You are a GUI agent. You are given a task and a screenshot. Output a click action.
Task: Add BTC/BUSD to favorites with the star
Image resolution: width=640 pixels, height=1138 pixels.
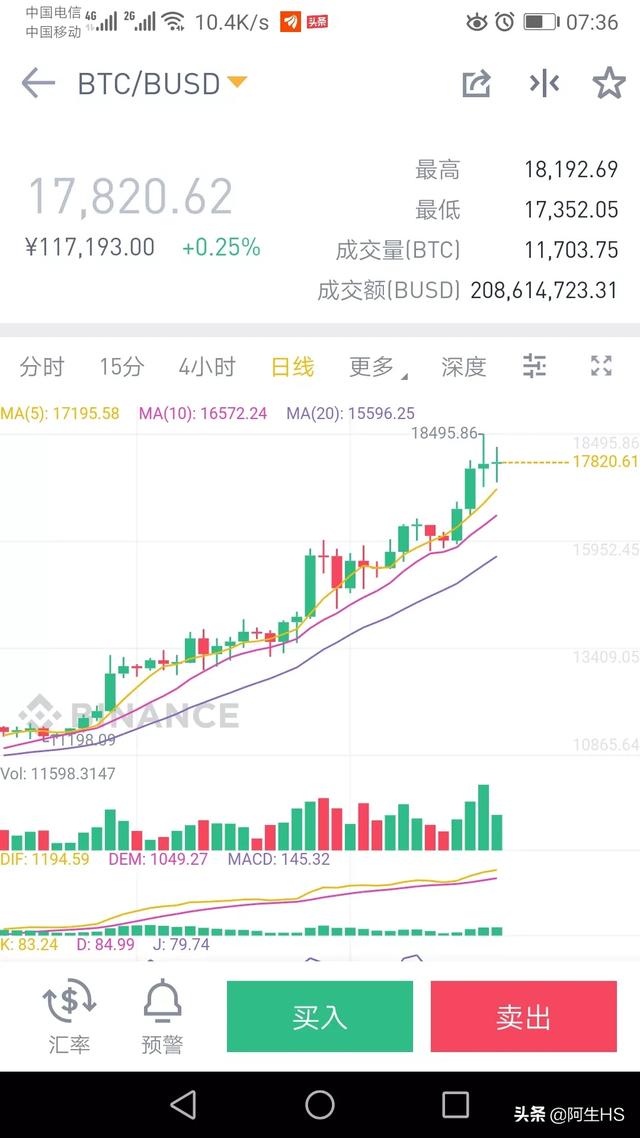(x=609, y=84)
